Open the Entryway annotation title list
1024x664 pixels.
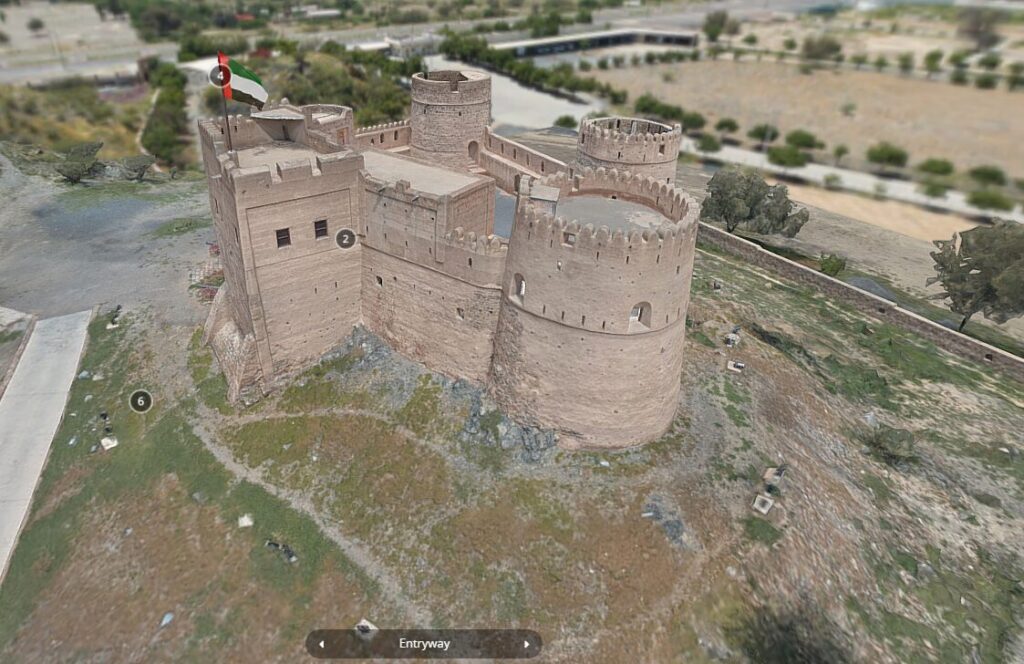click(x=424, y=644)
